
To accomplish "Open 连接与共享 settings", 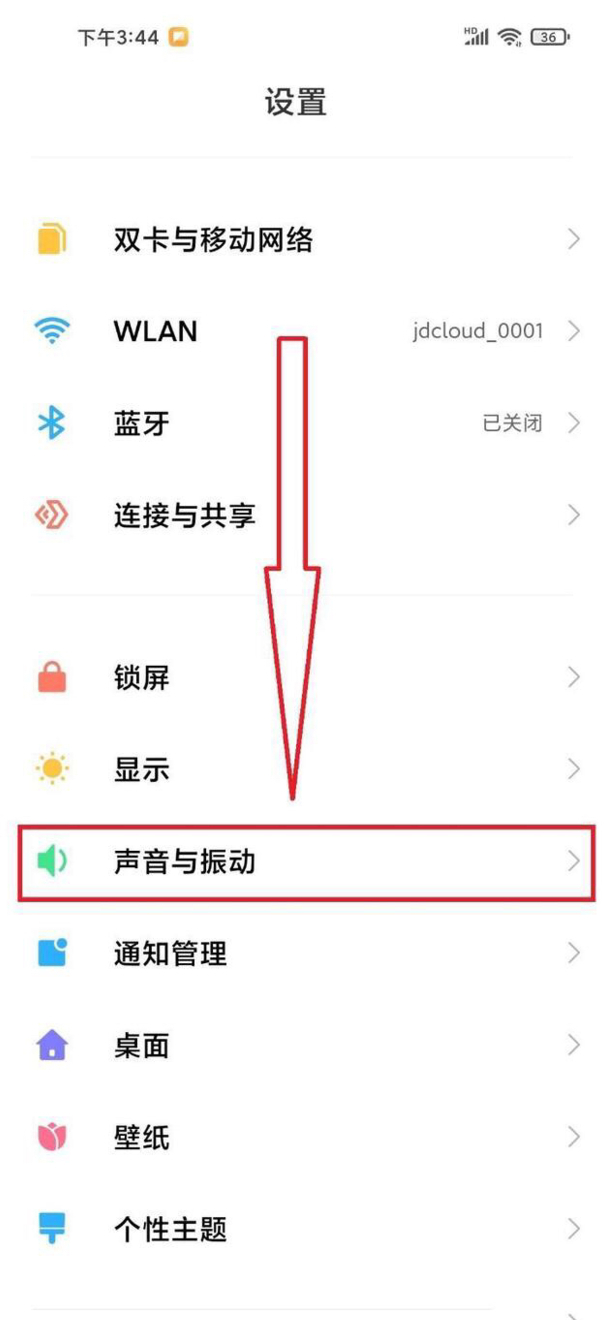I will 185,515.
